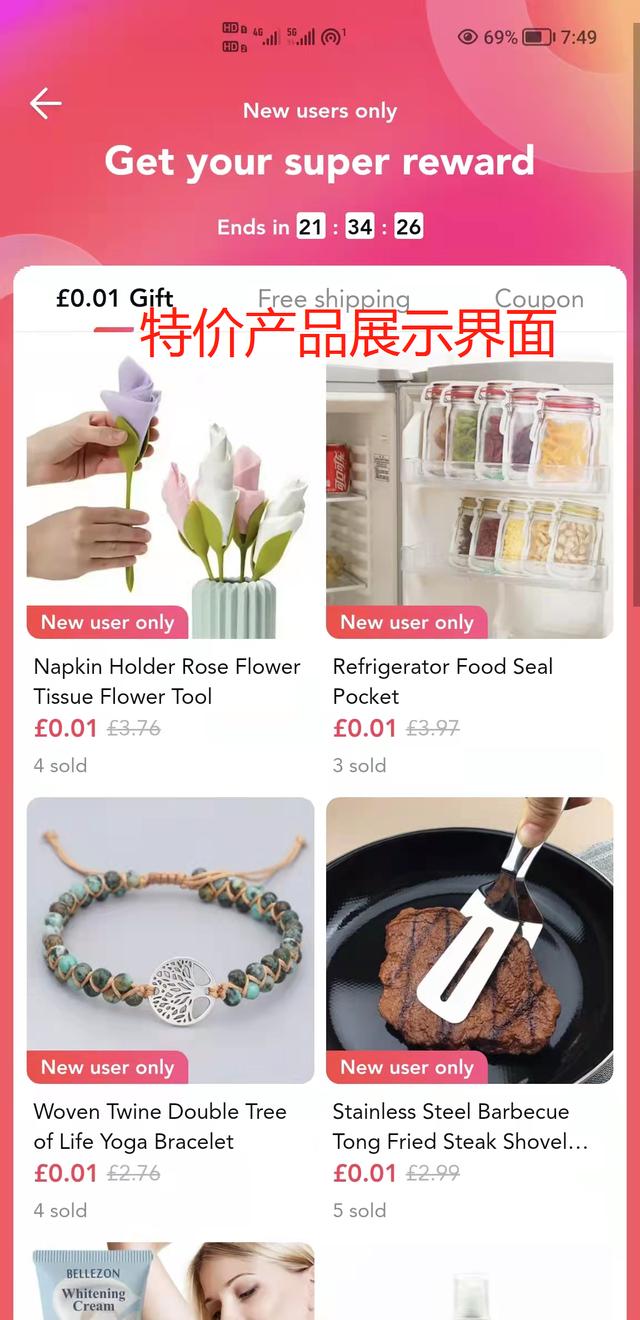This screenshot has height=1320, width=640.
Task: Switch to the Coupon tab
Action: (x=539, y=298)
